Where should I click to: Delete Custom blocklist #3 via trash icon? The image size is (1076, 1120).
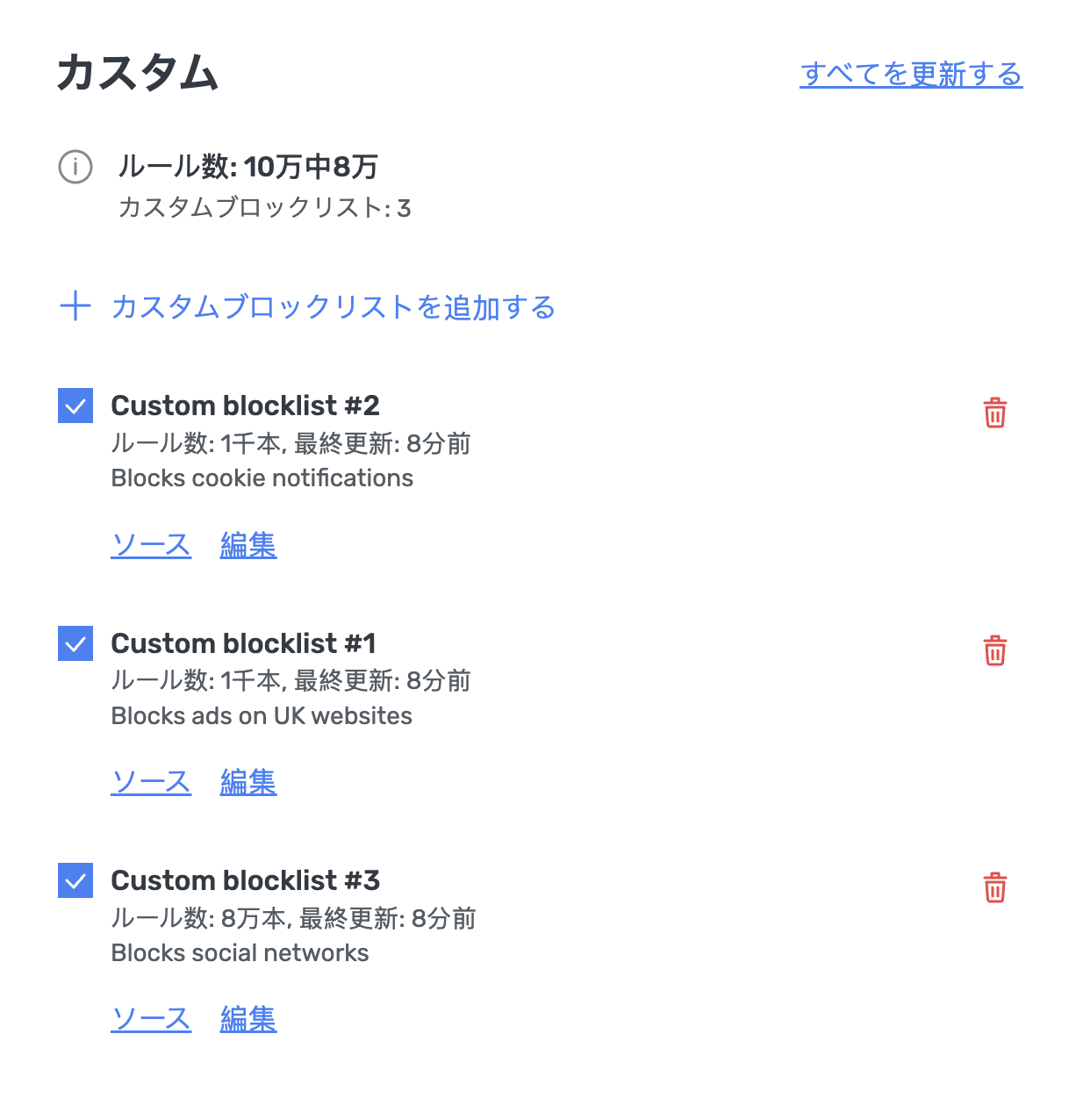pos(994,888)
